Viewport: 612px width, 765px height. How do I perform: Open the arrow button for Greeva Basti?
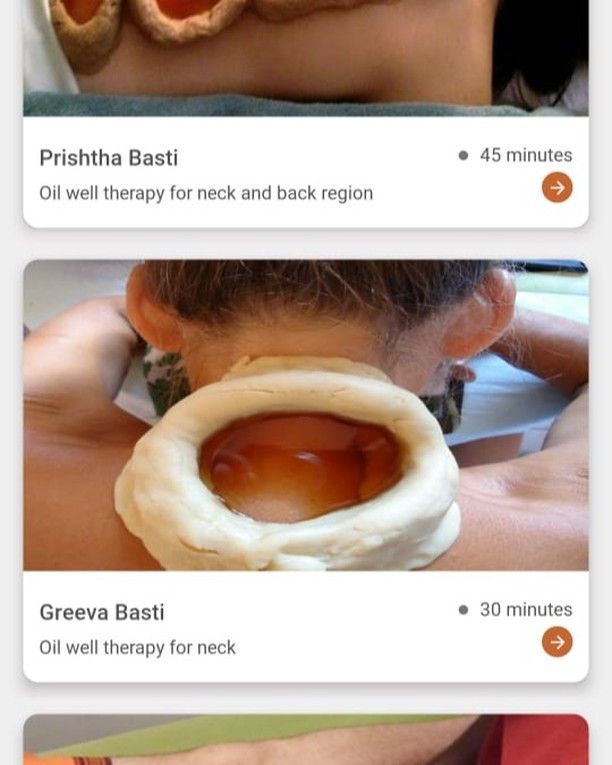557,642
